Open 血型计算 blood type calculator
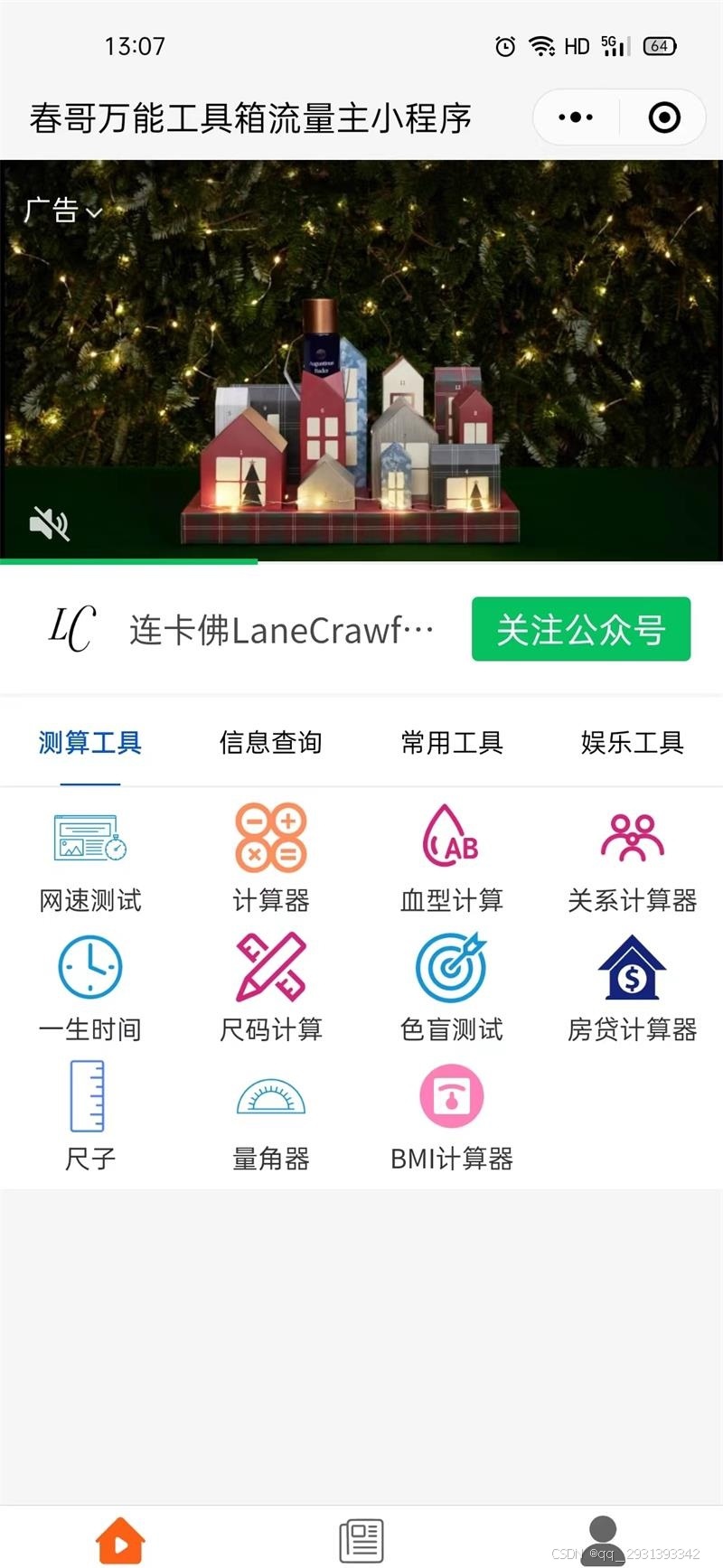 (452, 857)
